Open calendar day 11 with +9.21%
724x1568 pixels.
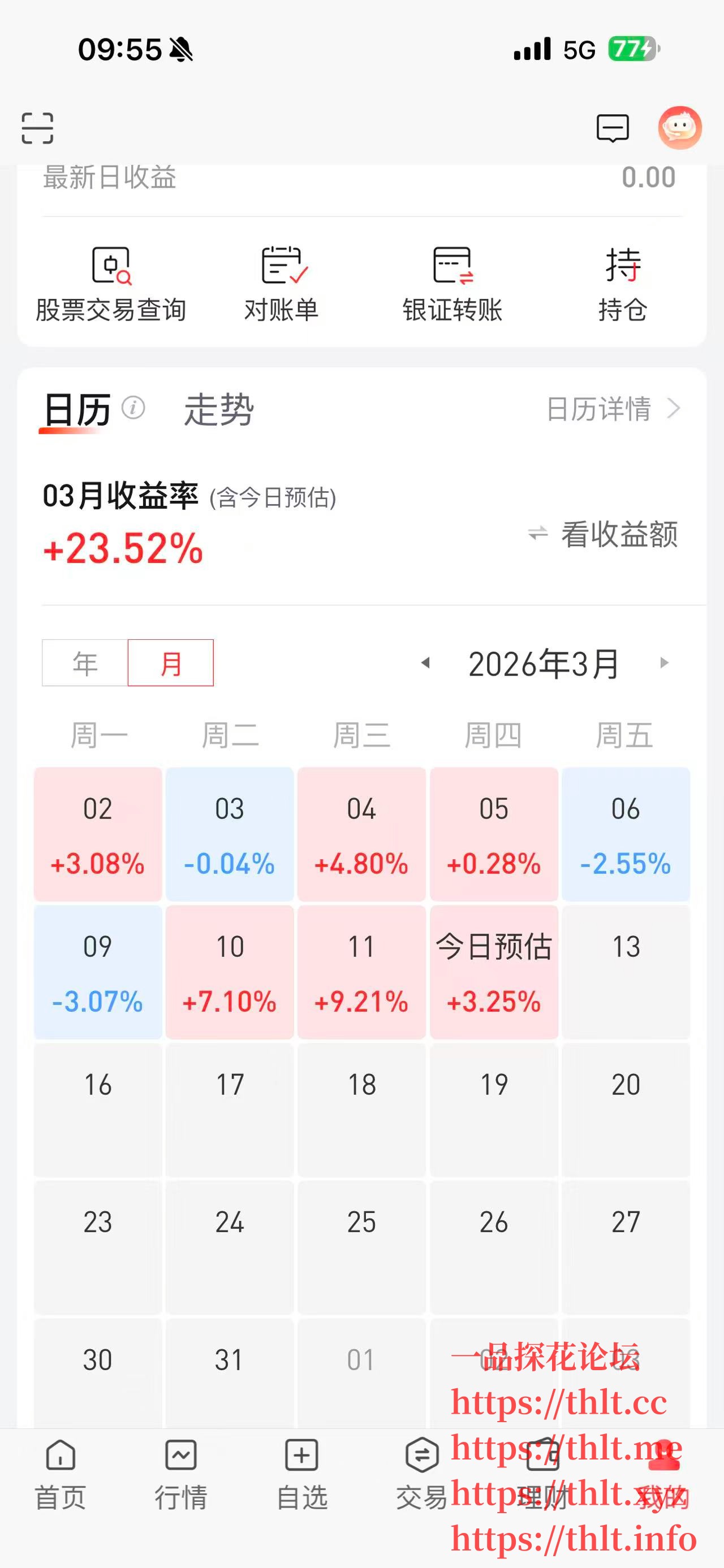(361, 972)
